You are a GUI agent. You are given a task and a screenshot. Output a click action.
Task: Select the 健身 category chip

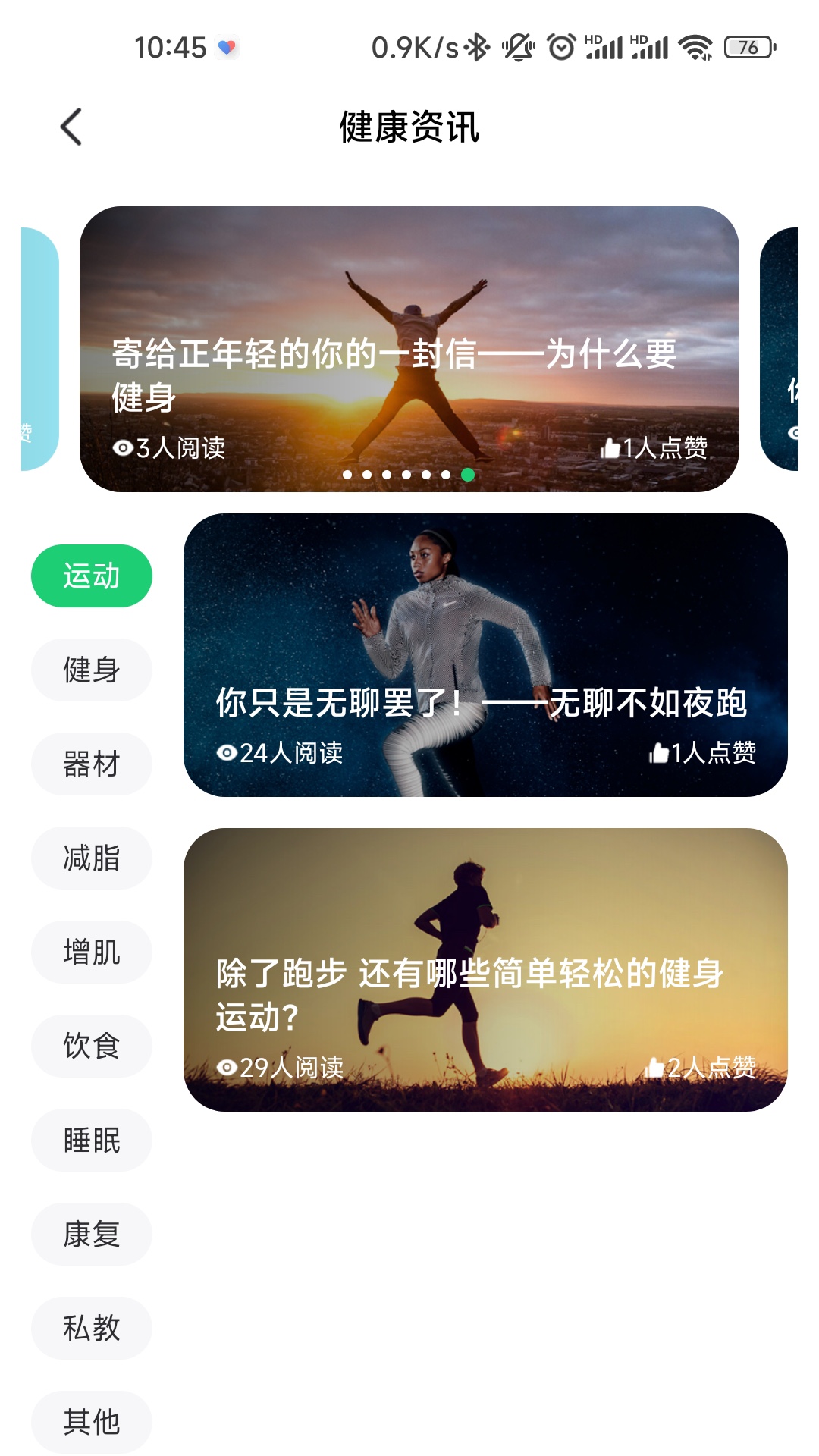pyautogui.click(x=91, y=670)
